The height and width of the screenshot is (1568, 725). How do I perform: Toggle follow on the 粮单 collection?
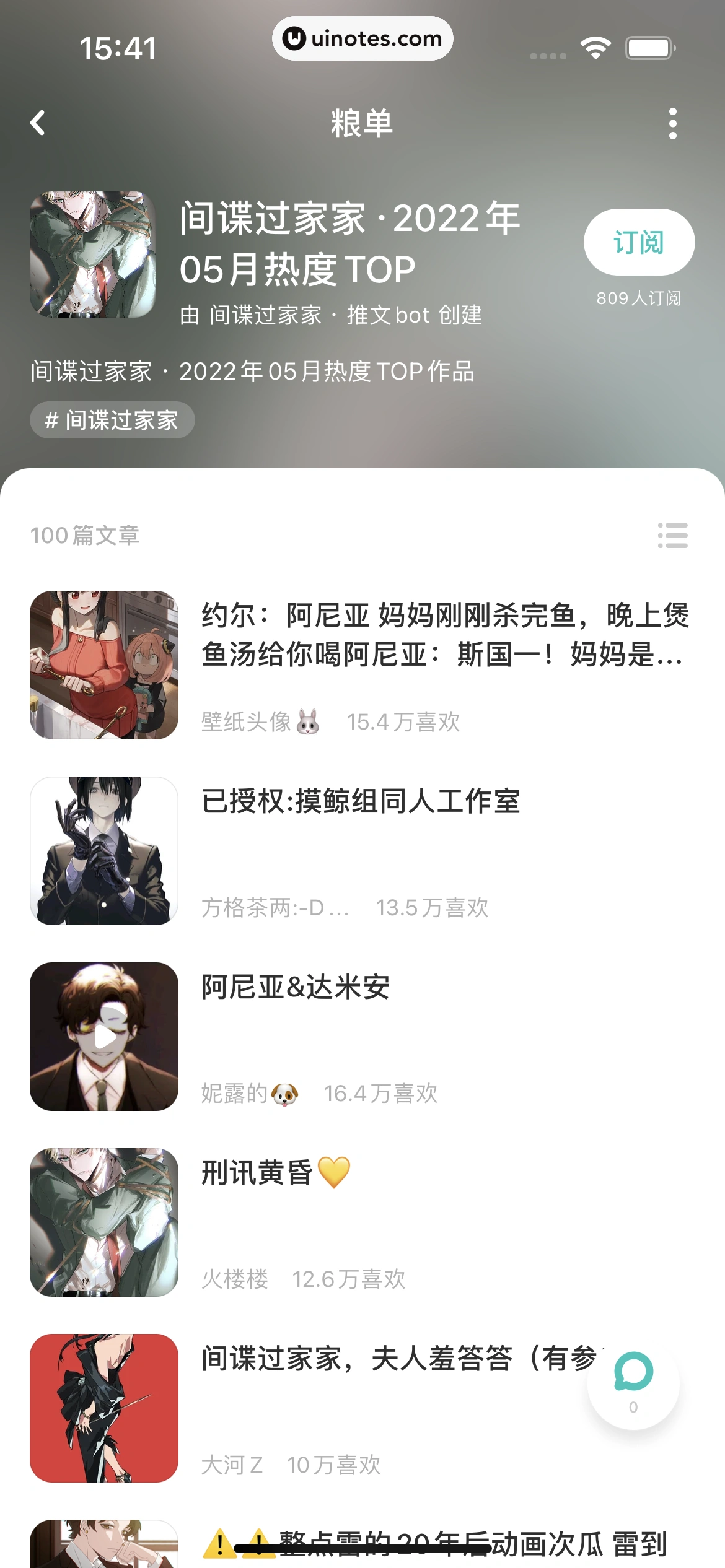click(x=639, y=242)
